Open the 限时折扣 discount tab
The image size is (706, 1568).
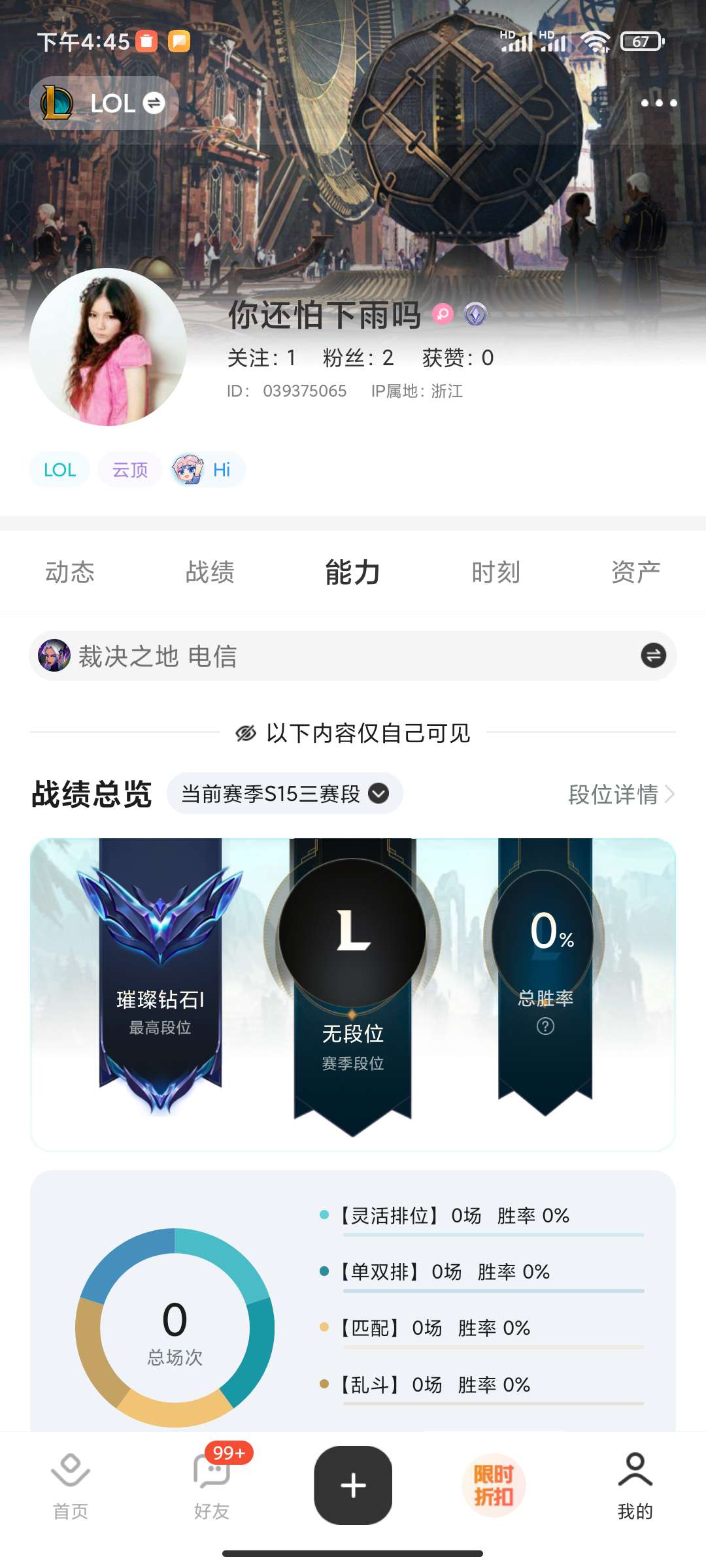click(494, 1485)
